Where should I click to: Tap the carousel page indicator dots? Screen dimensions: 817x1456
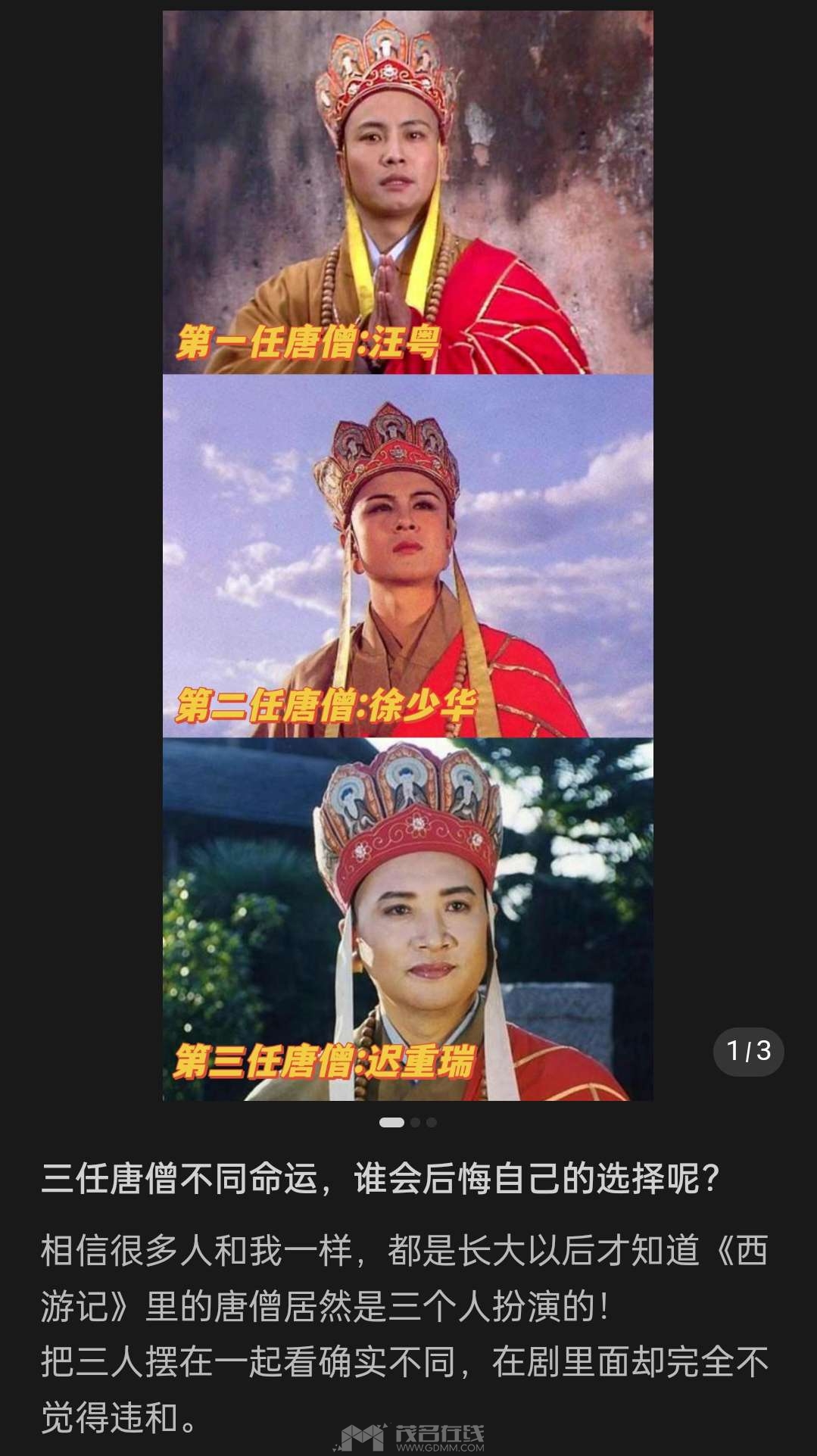[408, 1122]
